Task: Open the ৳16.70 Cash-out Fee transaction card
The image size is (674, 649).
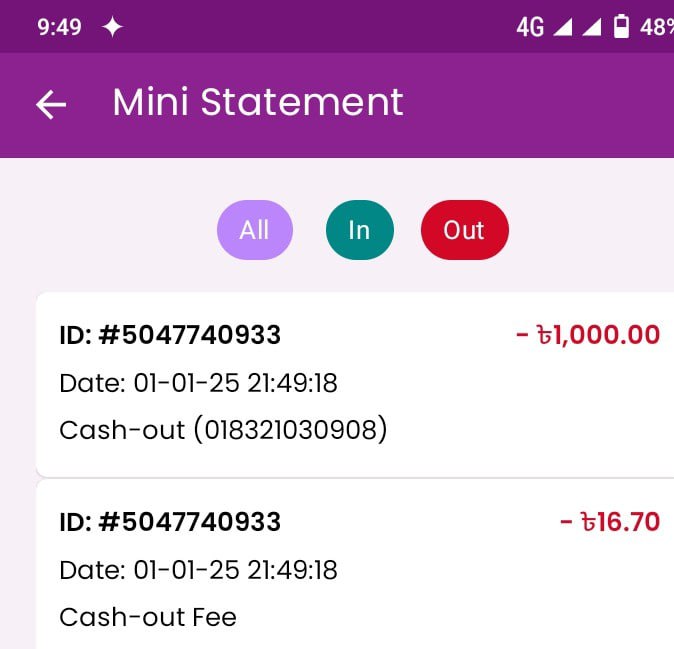Action: (355, 568)
